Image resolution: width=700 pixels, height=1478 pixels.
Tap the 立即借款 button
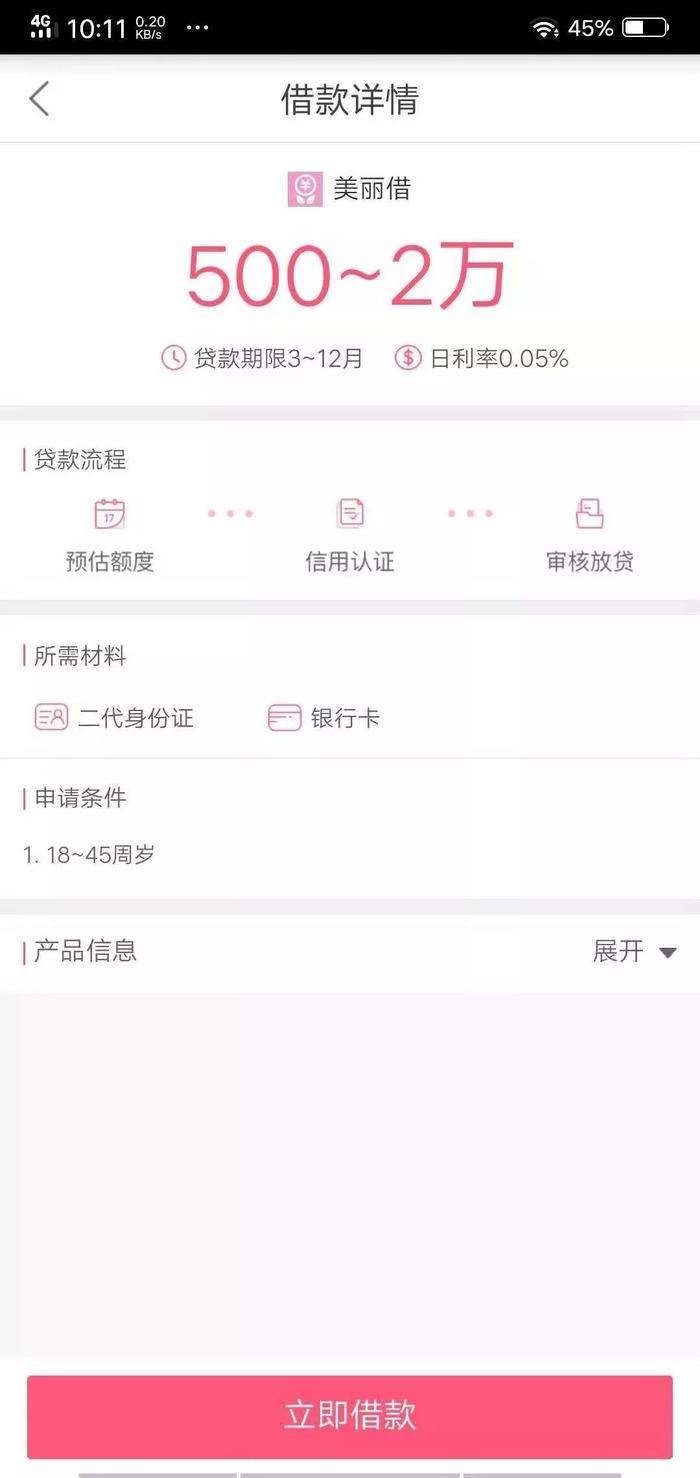(x=349, y=1416)
